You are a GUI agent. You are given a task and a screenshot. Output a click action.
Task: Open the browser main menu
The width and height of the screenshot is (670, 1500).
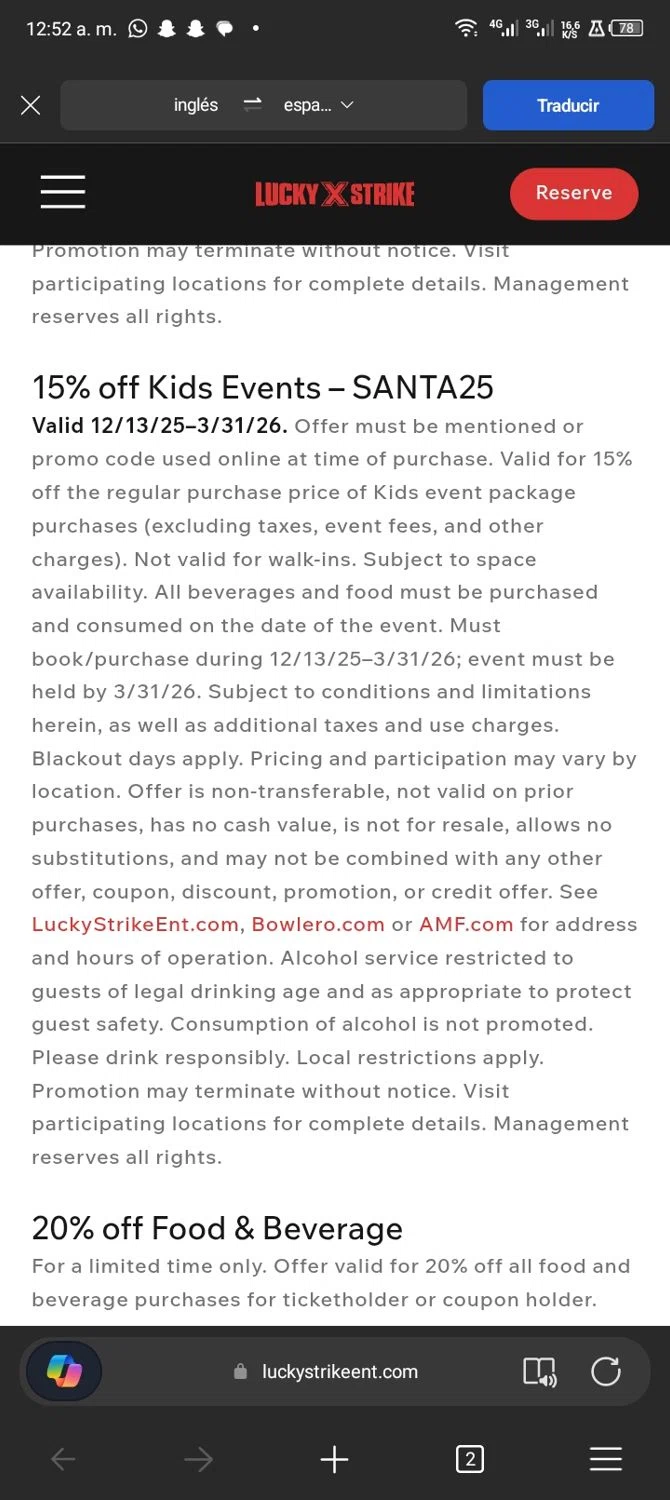tap(606, 1460)
